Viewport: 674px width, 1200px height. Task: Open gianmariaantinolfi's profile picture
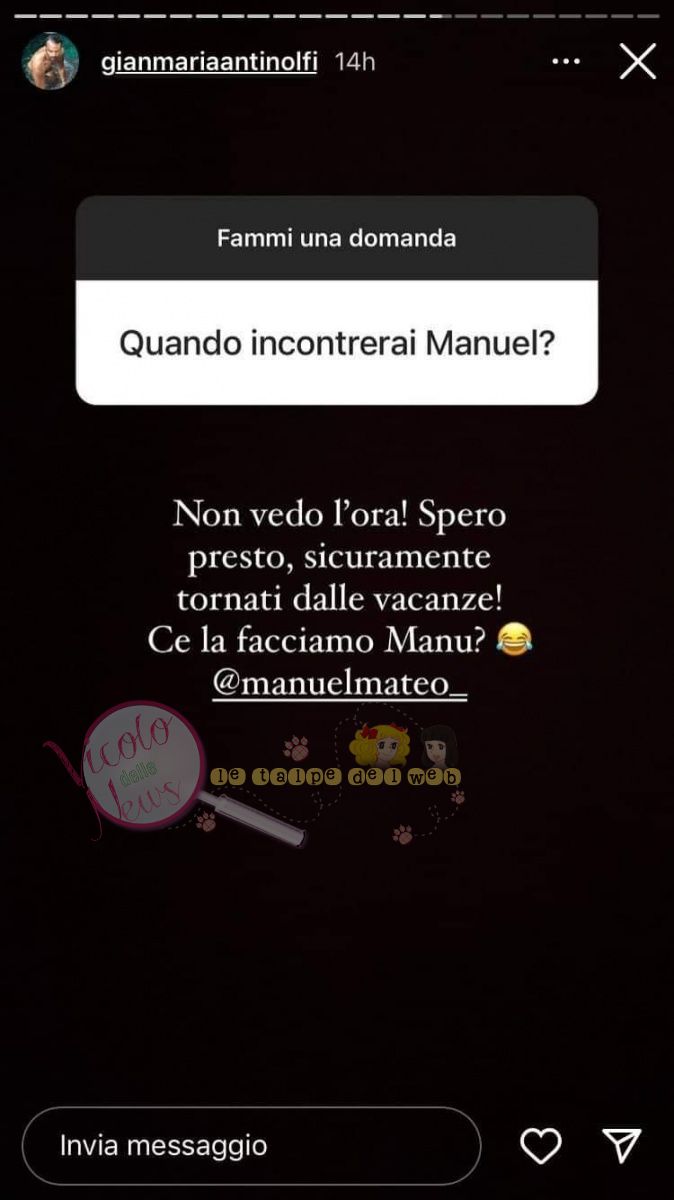tap(50, 61)
